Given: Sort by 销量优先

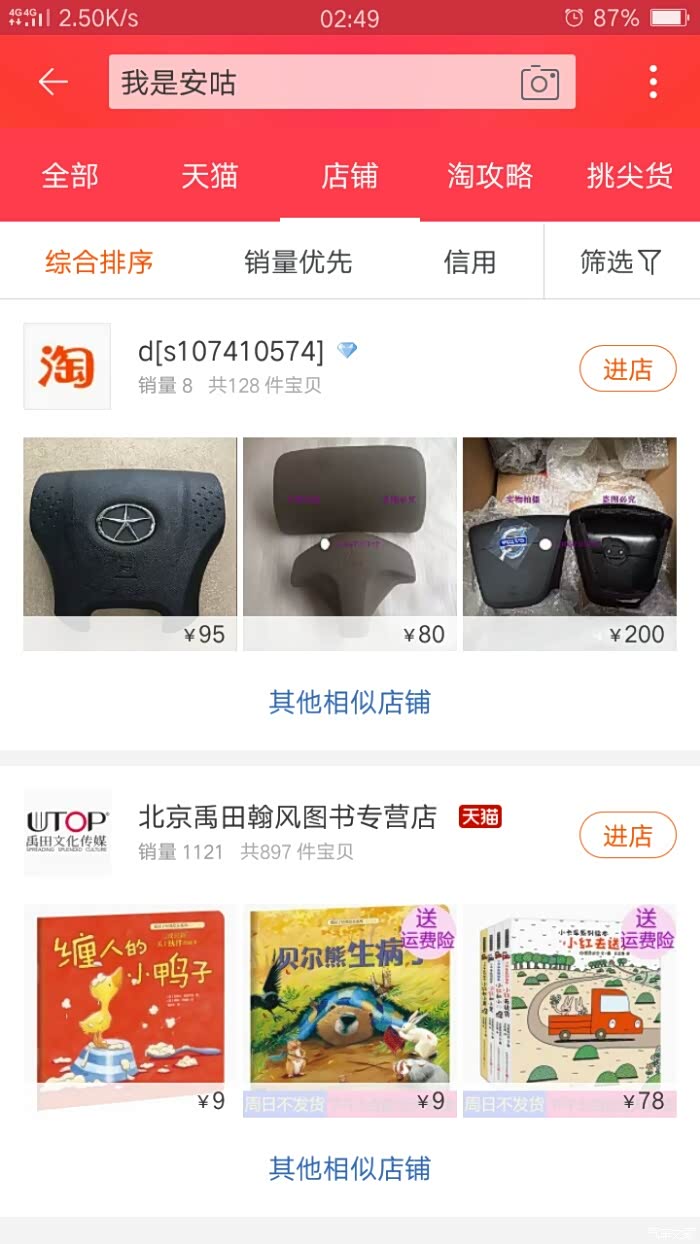Looking at the screenshot, I should [298, 262].
